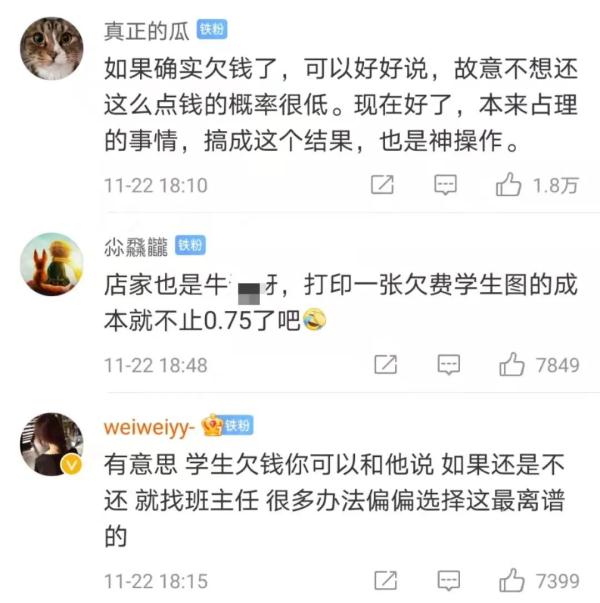Open the Little Prince avatar's profile
Viewport: 600px width, 603px height.
pos(52,264)
